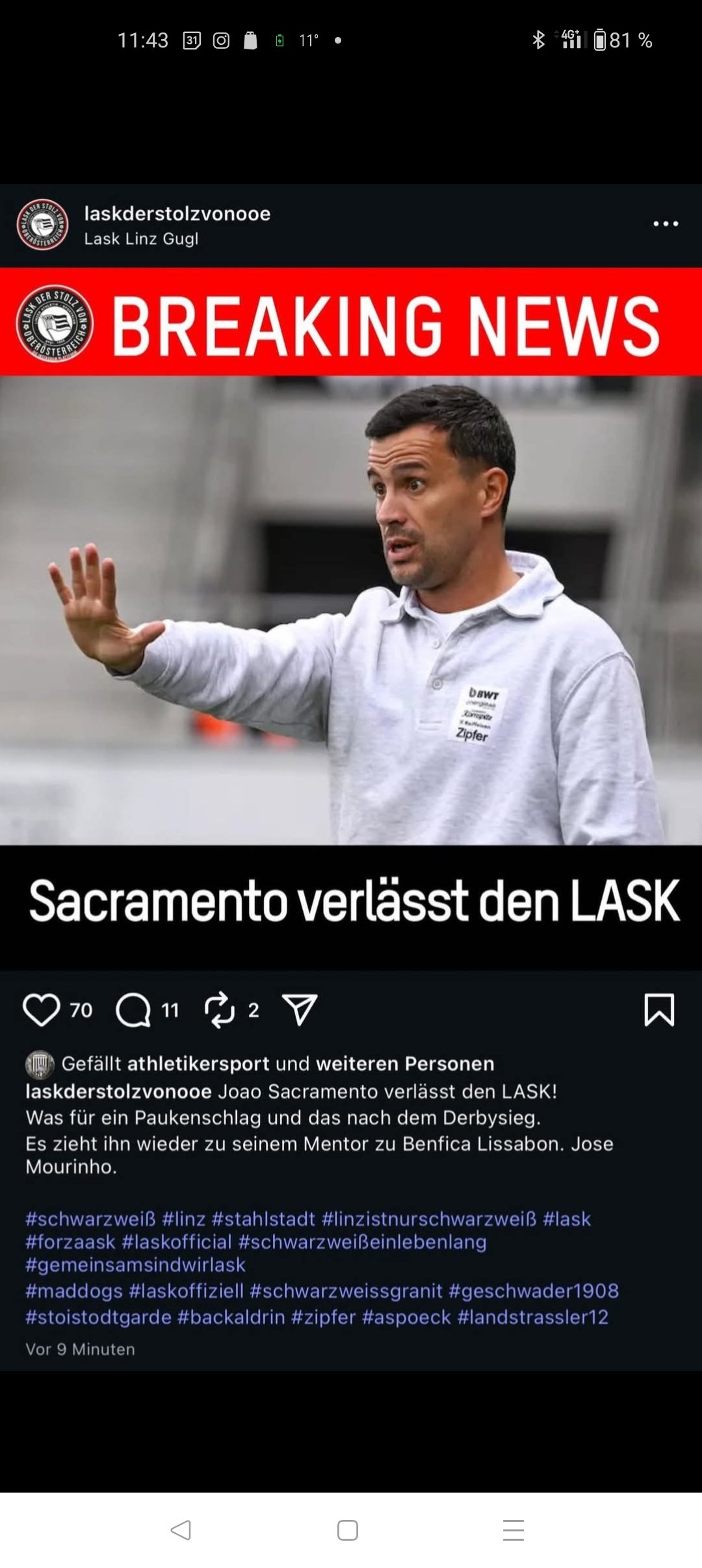Open the #schwarzweiß hashtag
The image size is (702, 1568).
coord(90,1218)
